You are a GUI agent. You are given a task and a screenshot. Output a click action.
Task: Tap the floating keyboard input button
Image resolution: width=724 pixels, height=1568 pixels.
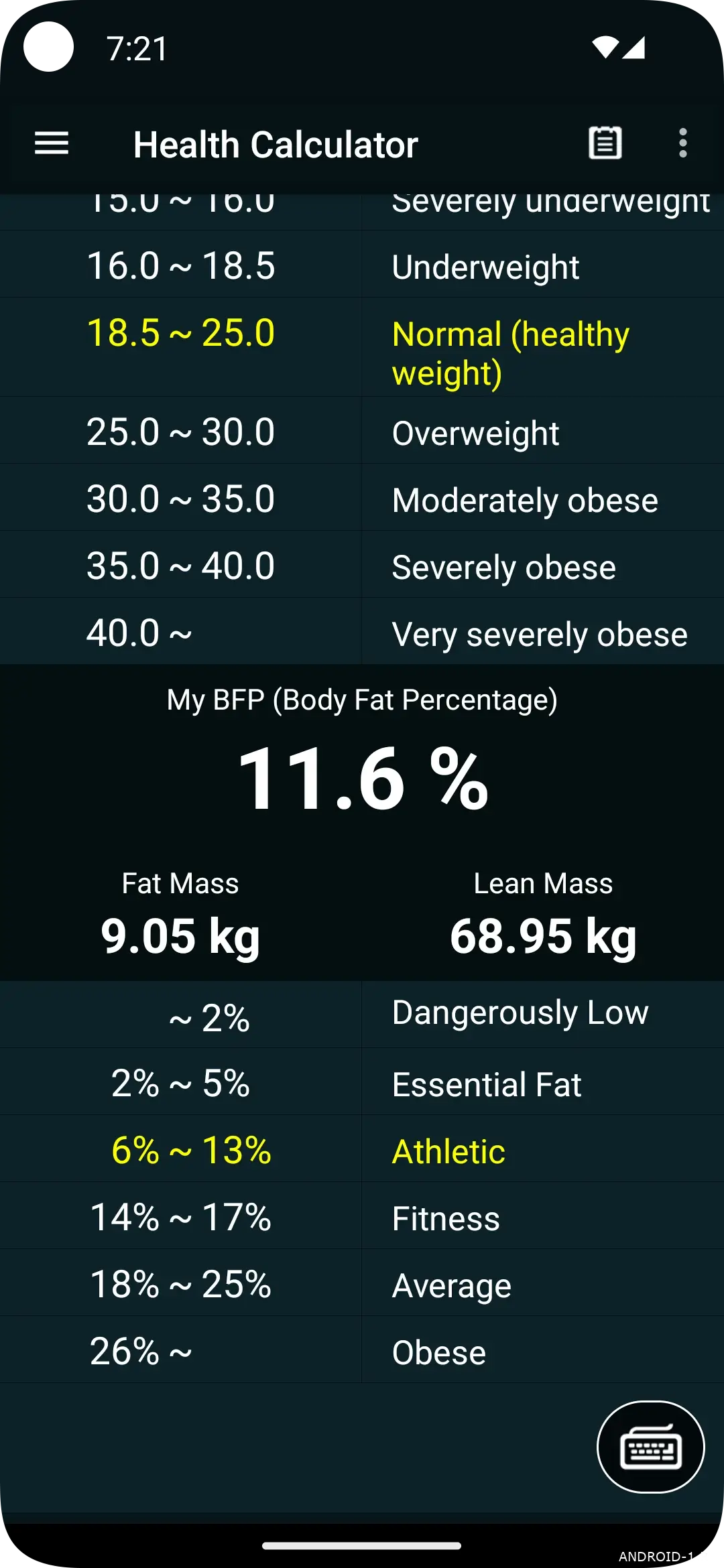tap(650, 1447)
